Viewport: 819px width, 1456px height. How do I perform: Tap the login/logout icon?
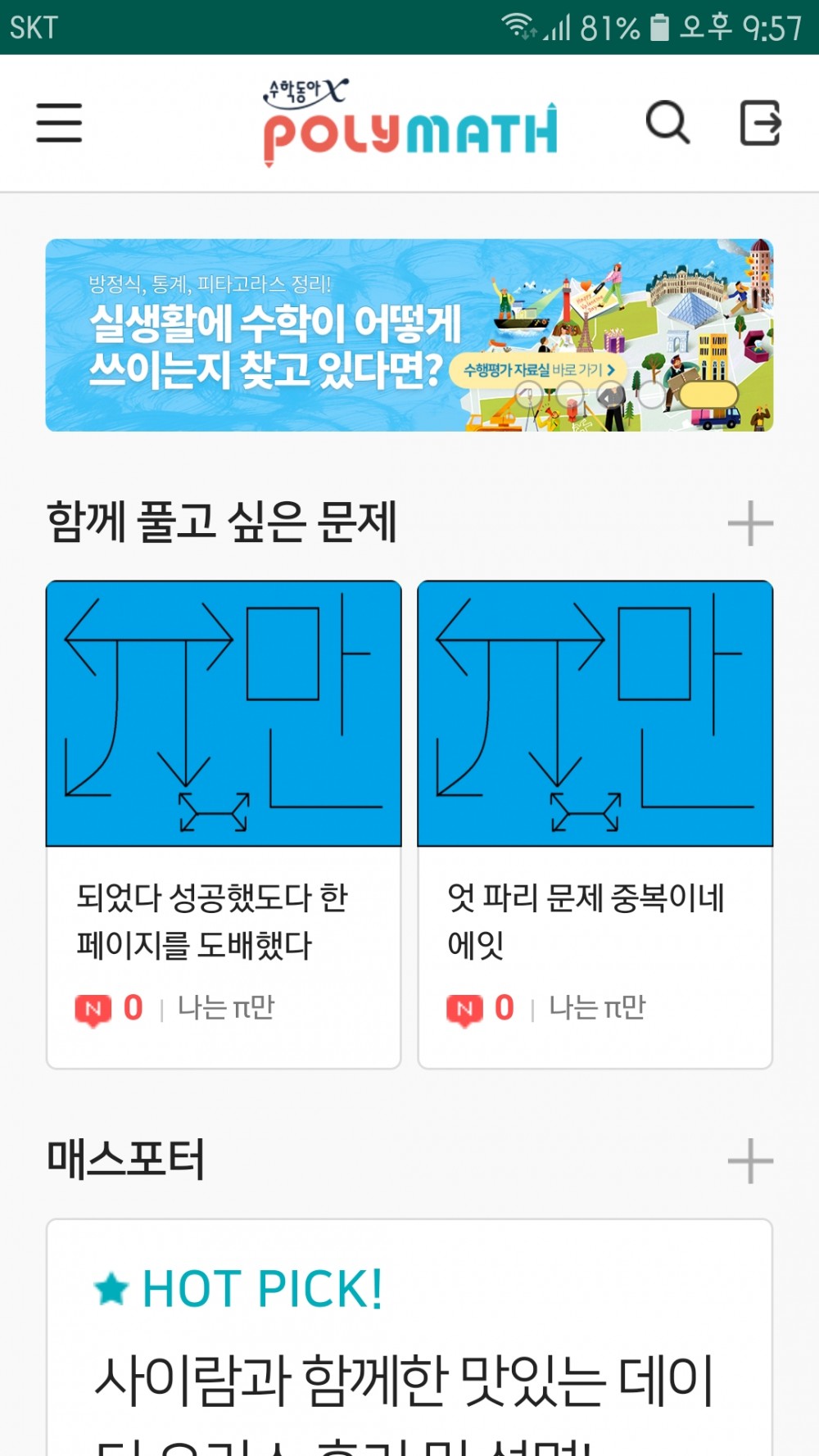(760, 123)
